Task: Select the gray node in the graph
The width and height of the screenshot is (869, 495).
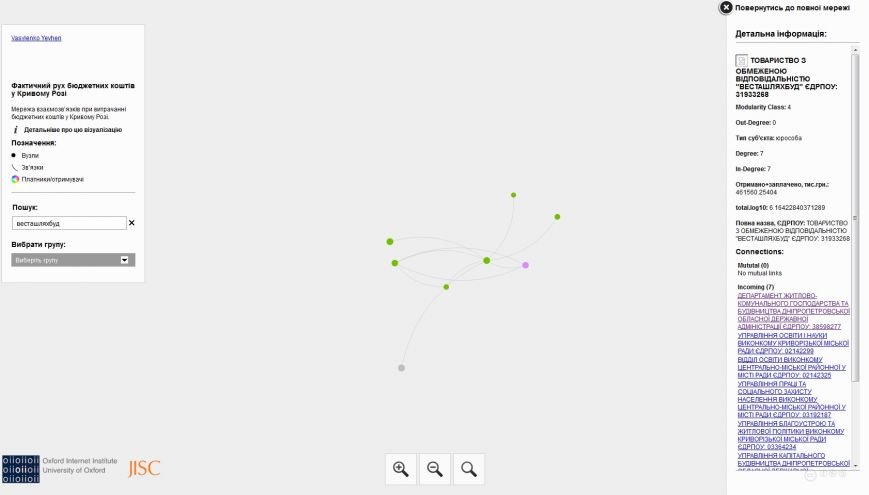Action: [401, 368]
